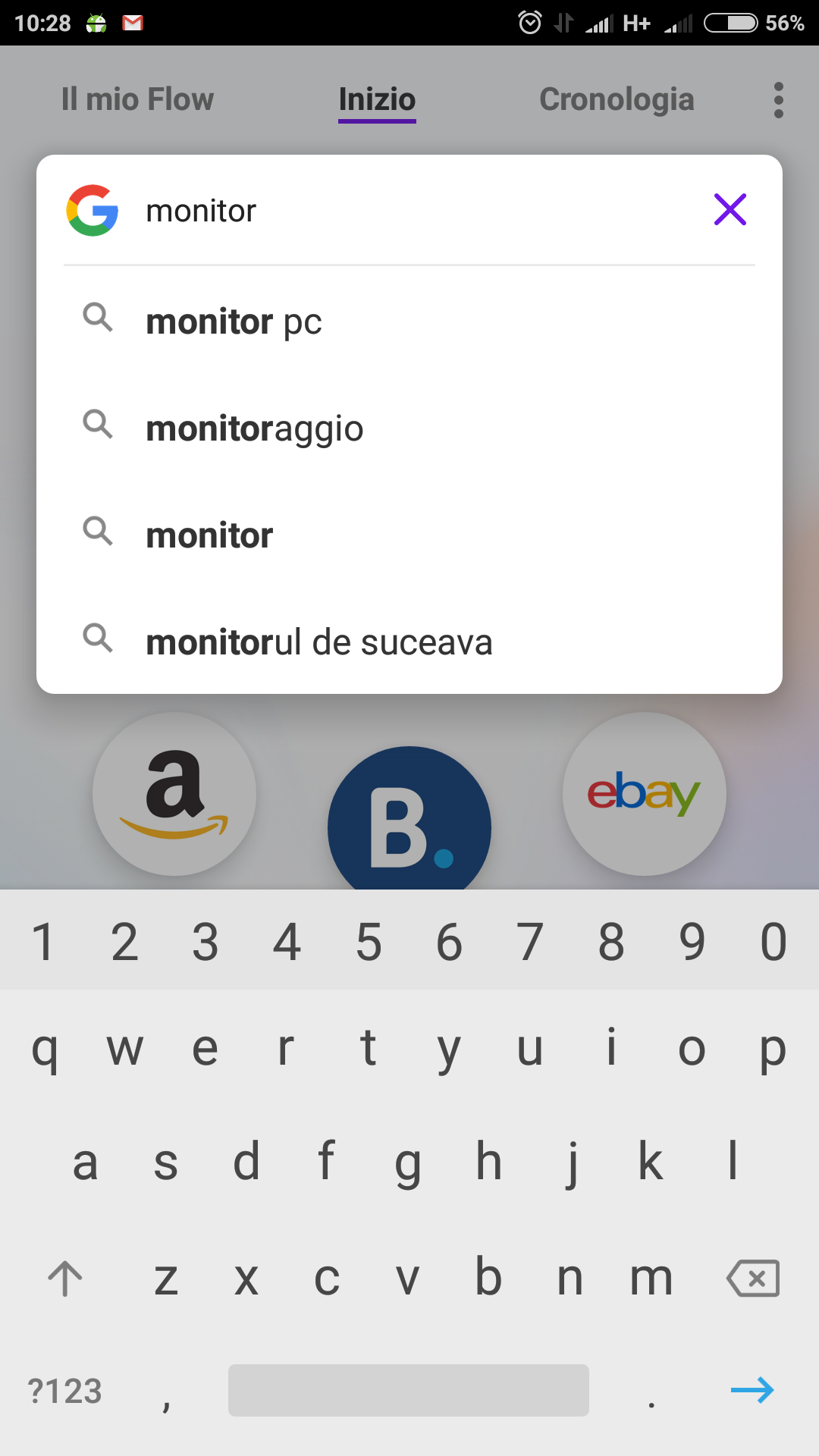
Task: Choose the "monitor pc" suggestion
Action: click(x=409, y=321)
